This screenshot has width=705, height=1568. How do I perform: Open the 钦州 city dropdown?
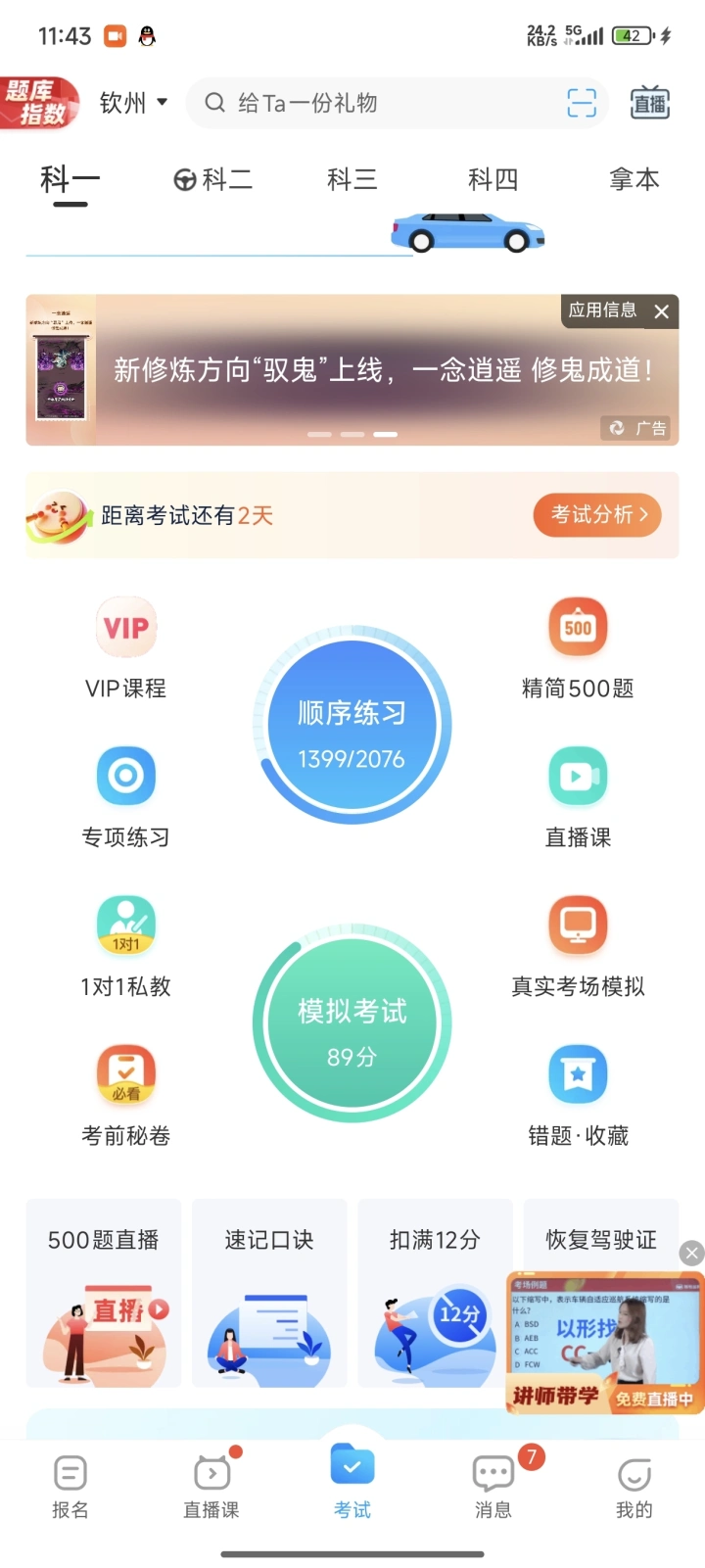click(134, 103)
